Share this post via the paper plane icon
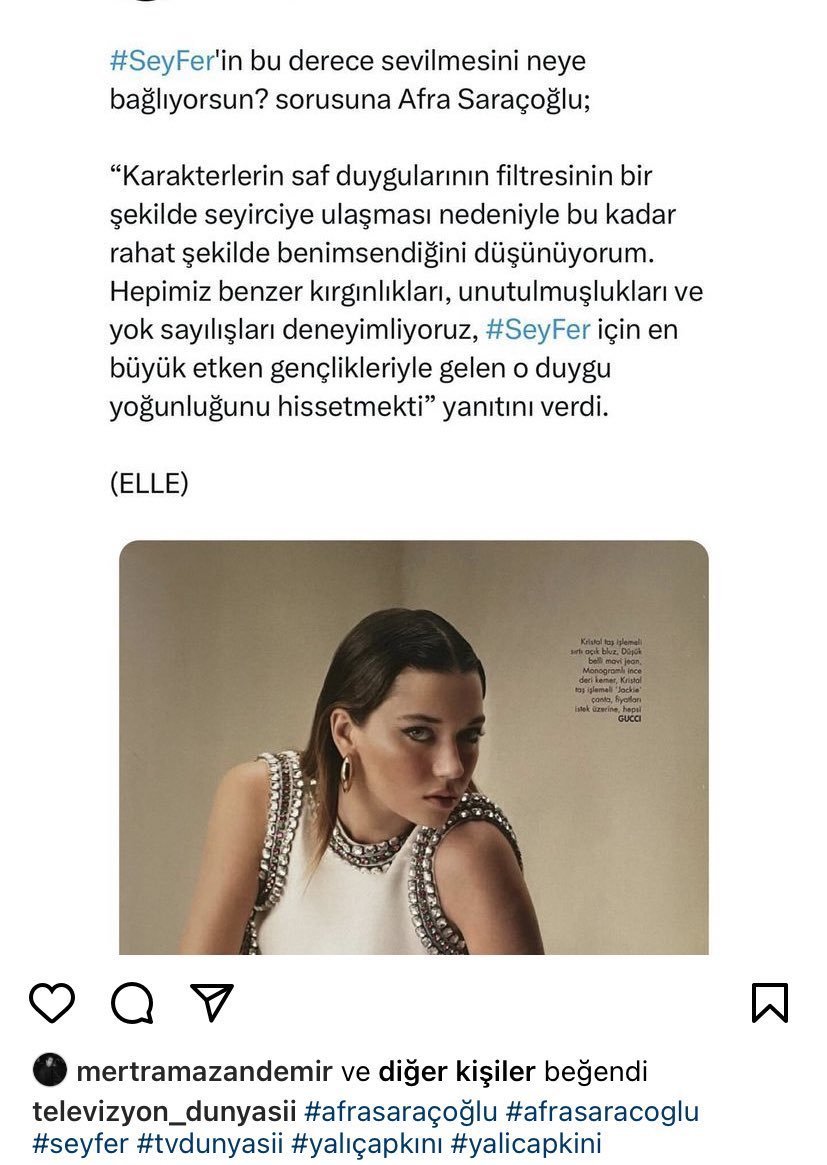 [x=212, y=1002]
